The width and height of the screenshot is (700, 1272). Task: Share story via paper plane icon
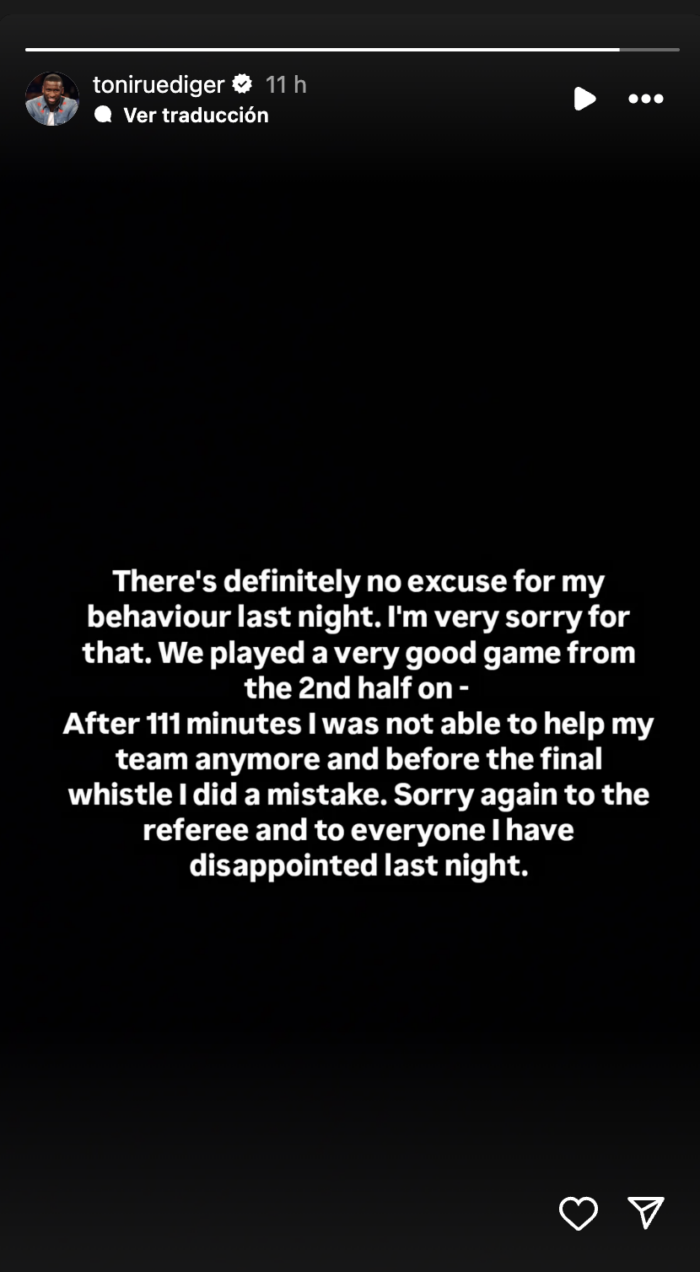coord(647,1212)
